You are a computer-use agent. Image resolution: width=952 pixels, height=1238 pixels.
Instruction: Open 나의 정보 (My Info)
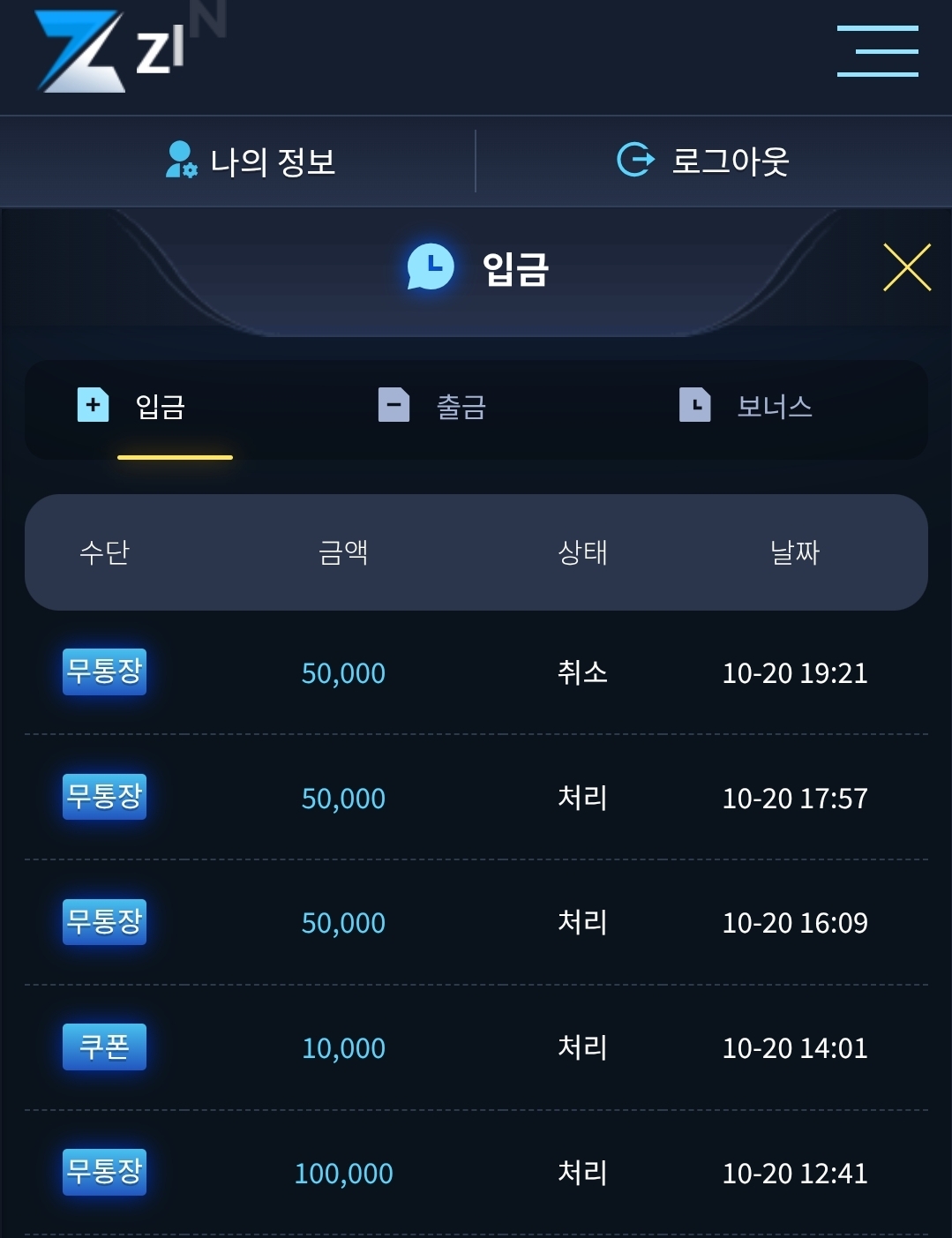[251, 161]
